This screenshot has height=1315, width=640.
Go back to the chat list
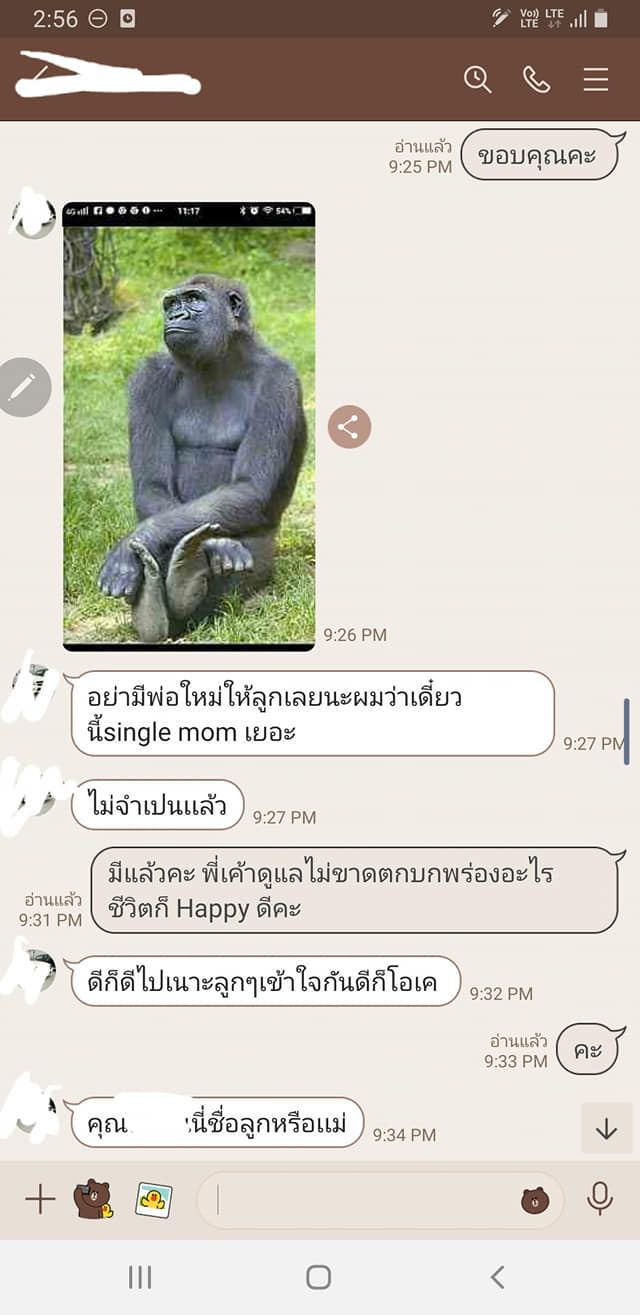(40, 73)
